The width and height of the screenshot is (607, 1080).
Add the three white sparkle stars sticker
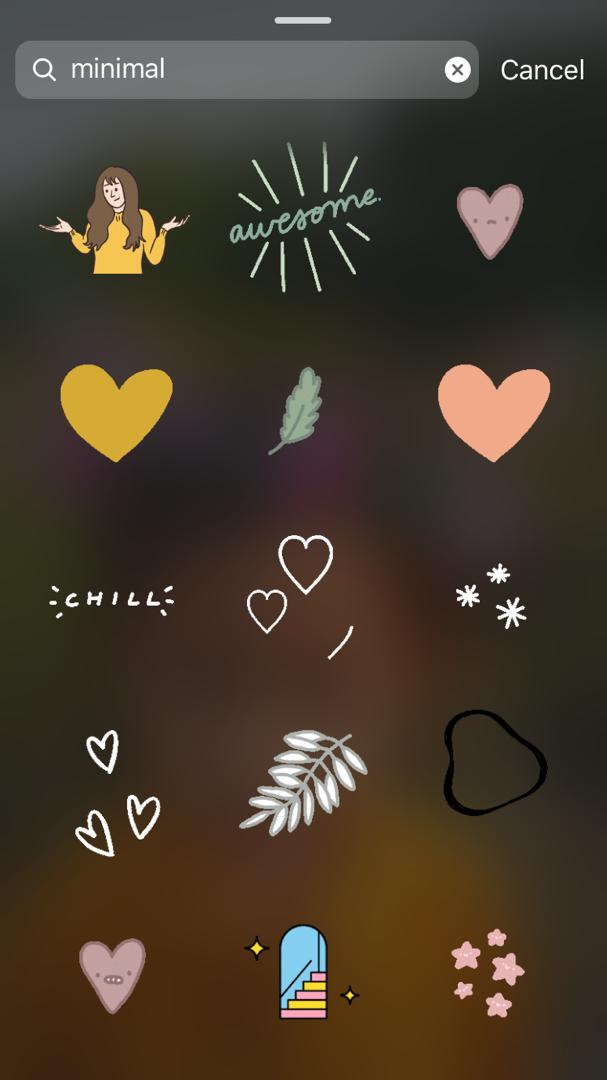point(492,597)
